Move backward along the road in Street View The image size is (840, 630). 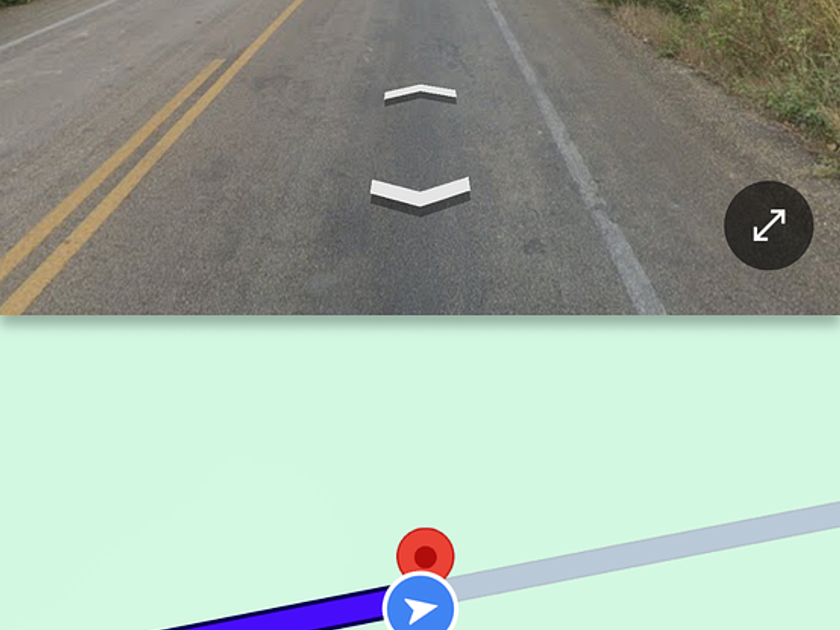(420, 193)
